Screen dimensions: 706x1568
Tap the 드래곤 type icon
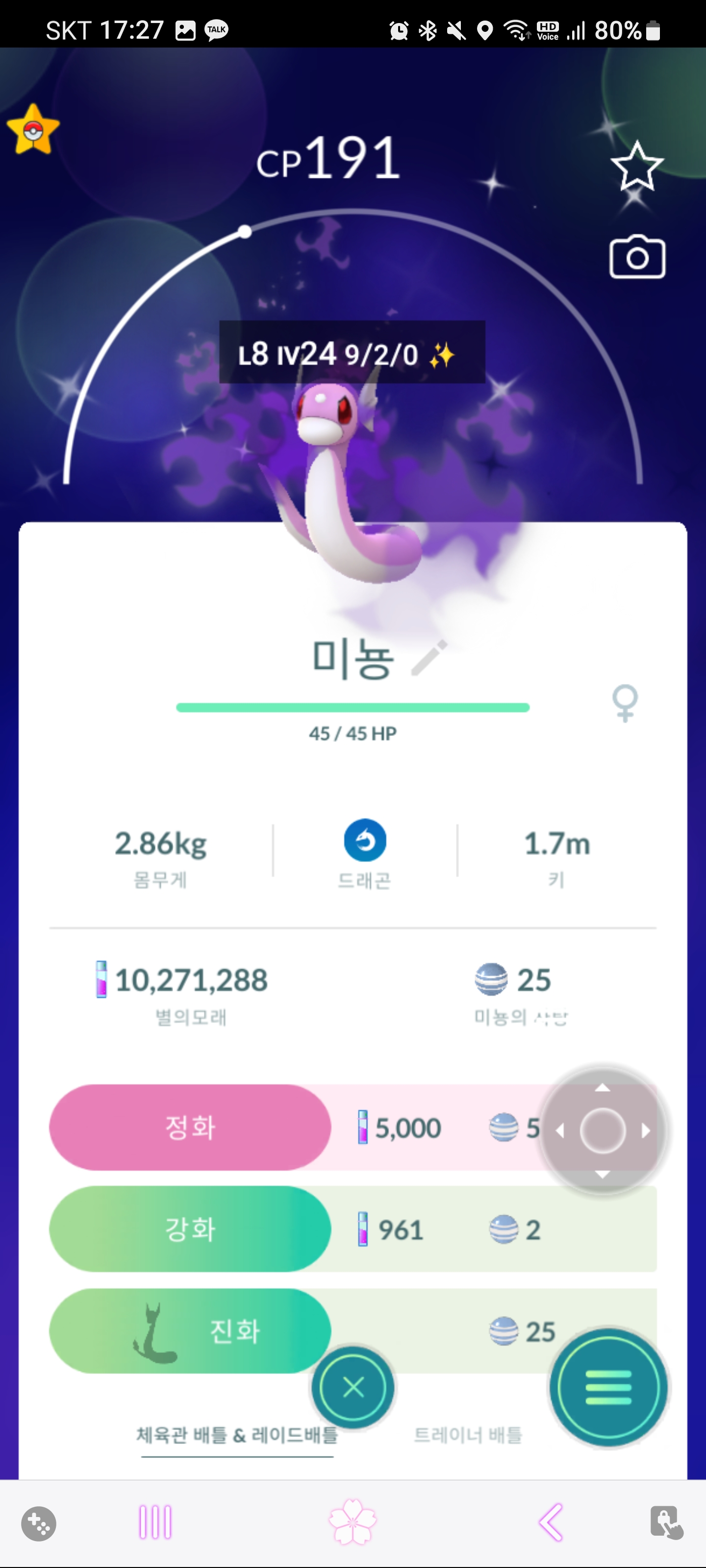[x=365, y=841]
